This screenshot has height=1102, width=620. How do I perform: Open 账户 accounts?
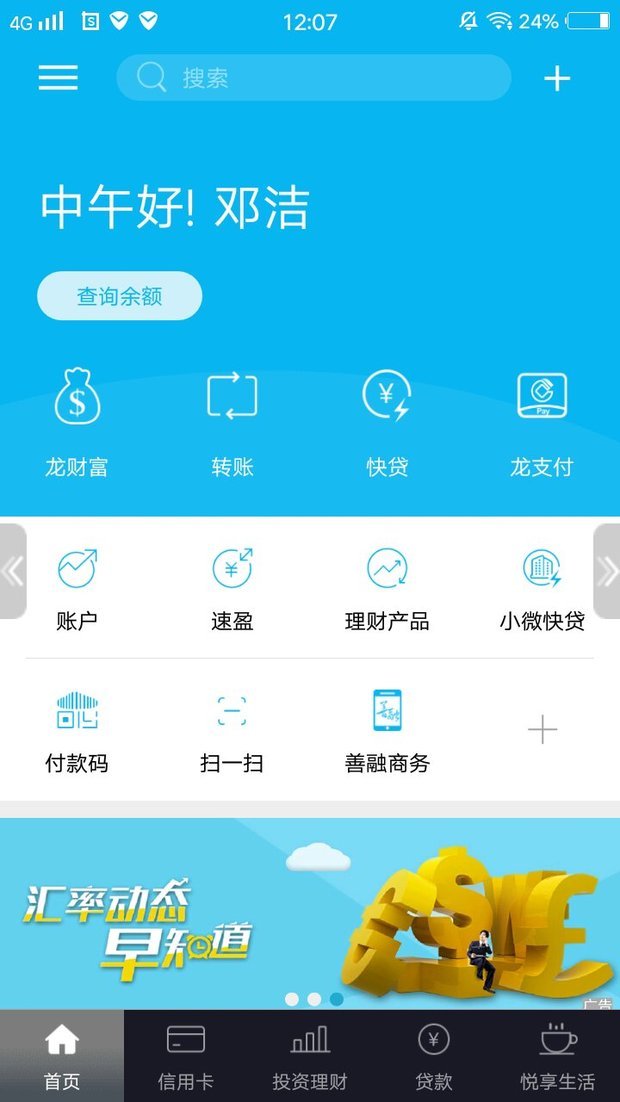[76, 590]
